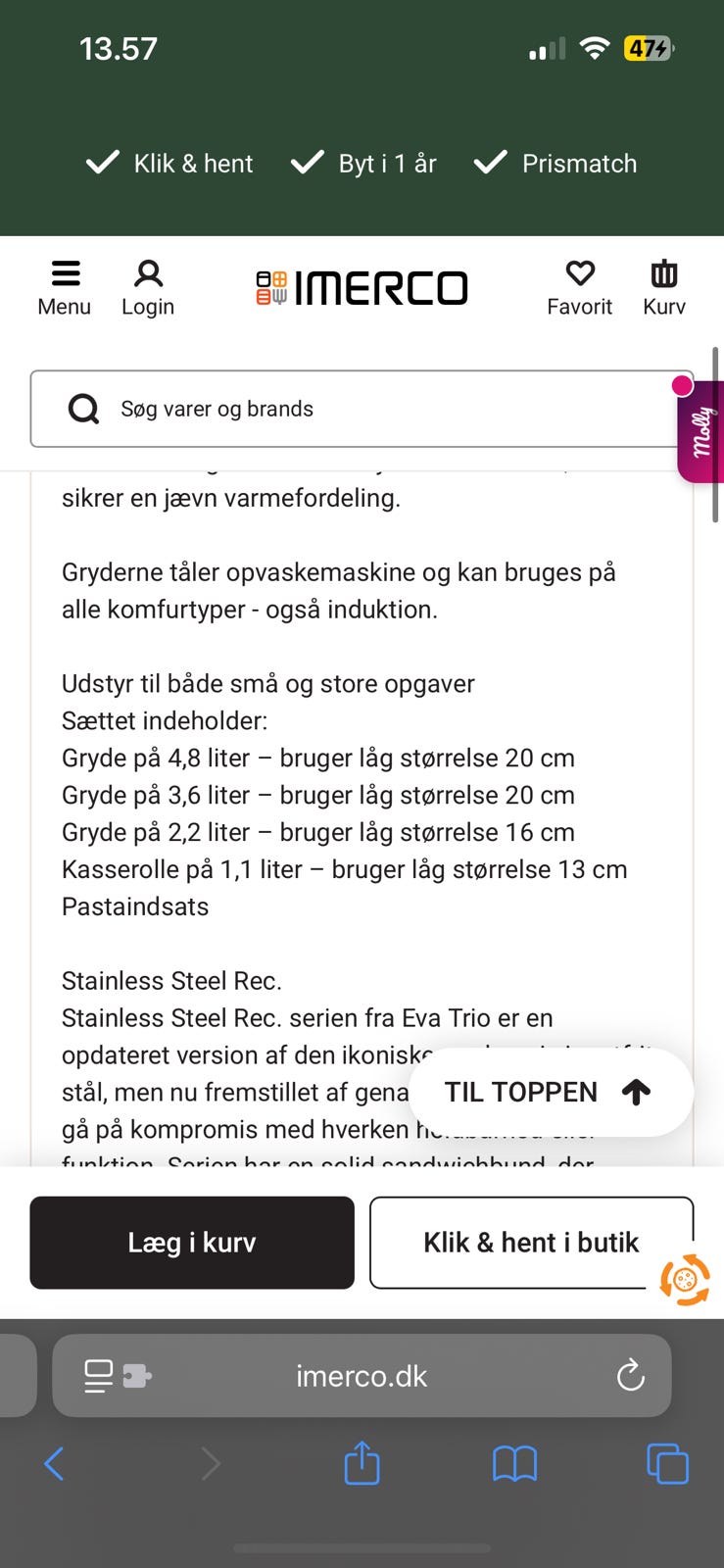Viewport: 724px width, 1568px height.
Task: Navigate back with the blue arrow
Action: 54,1464
